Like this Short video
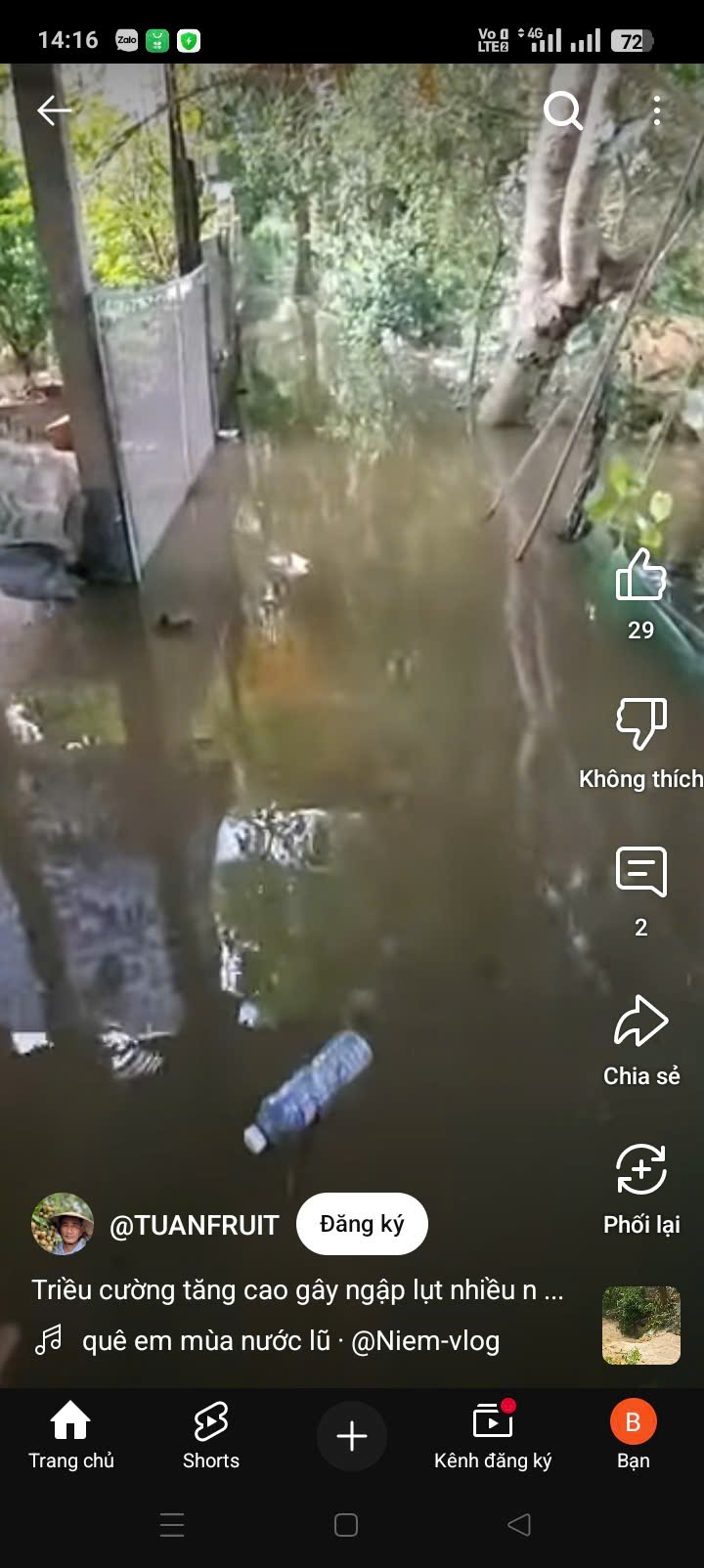Image resolution: width=704 pixels, height=1568 pixels. click(640, 575)
